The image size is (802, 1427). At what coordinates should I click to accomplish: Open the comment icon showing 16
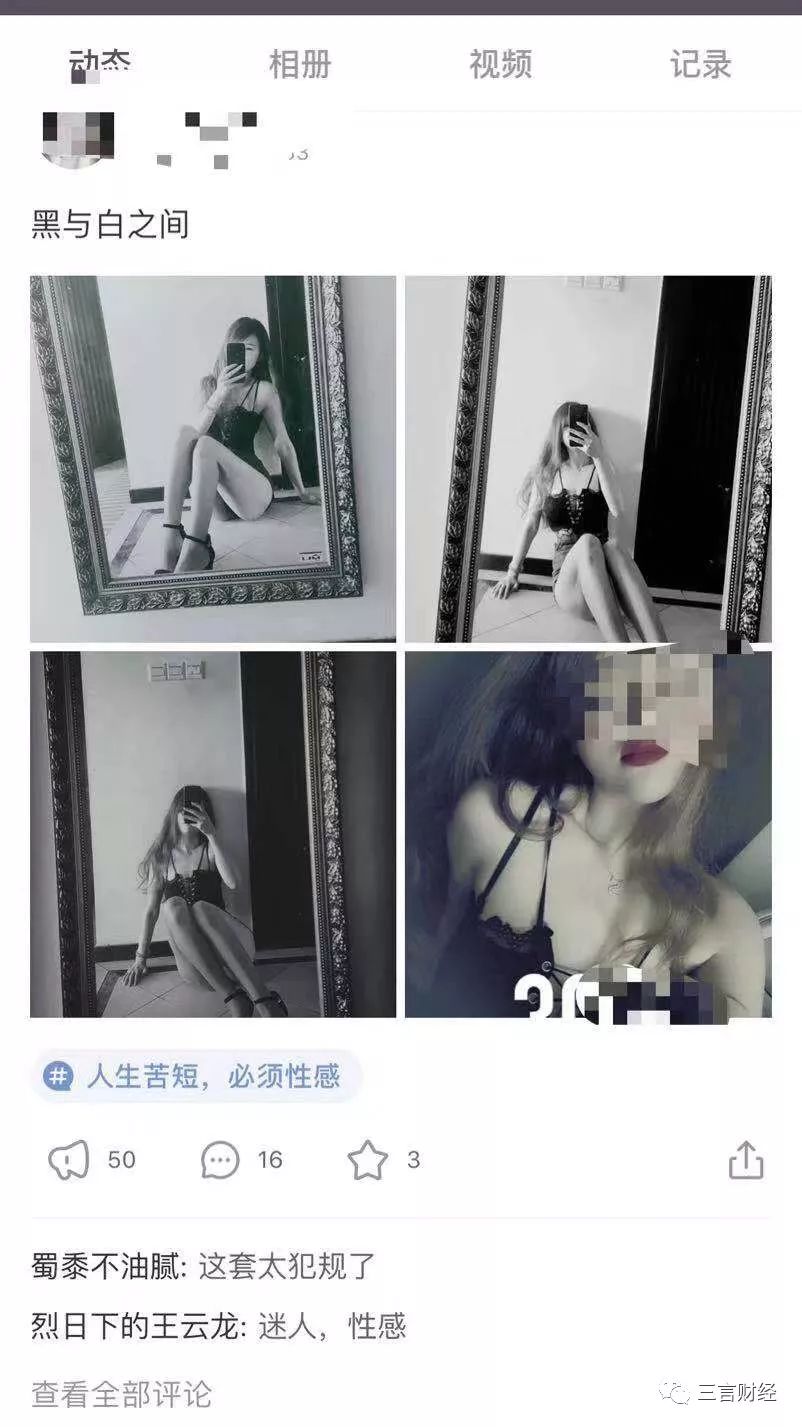(x=220, y=1160)
